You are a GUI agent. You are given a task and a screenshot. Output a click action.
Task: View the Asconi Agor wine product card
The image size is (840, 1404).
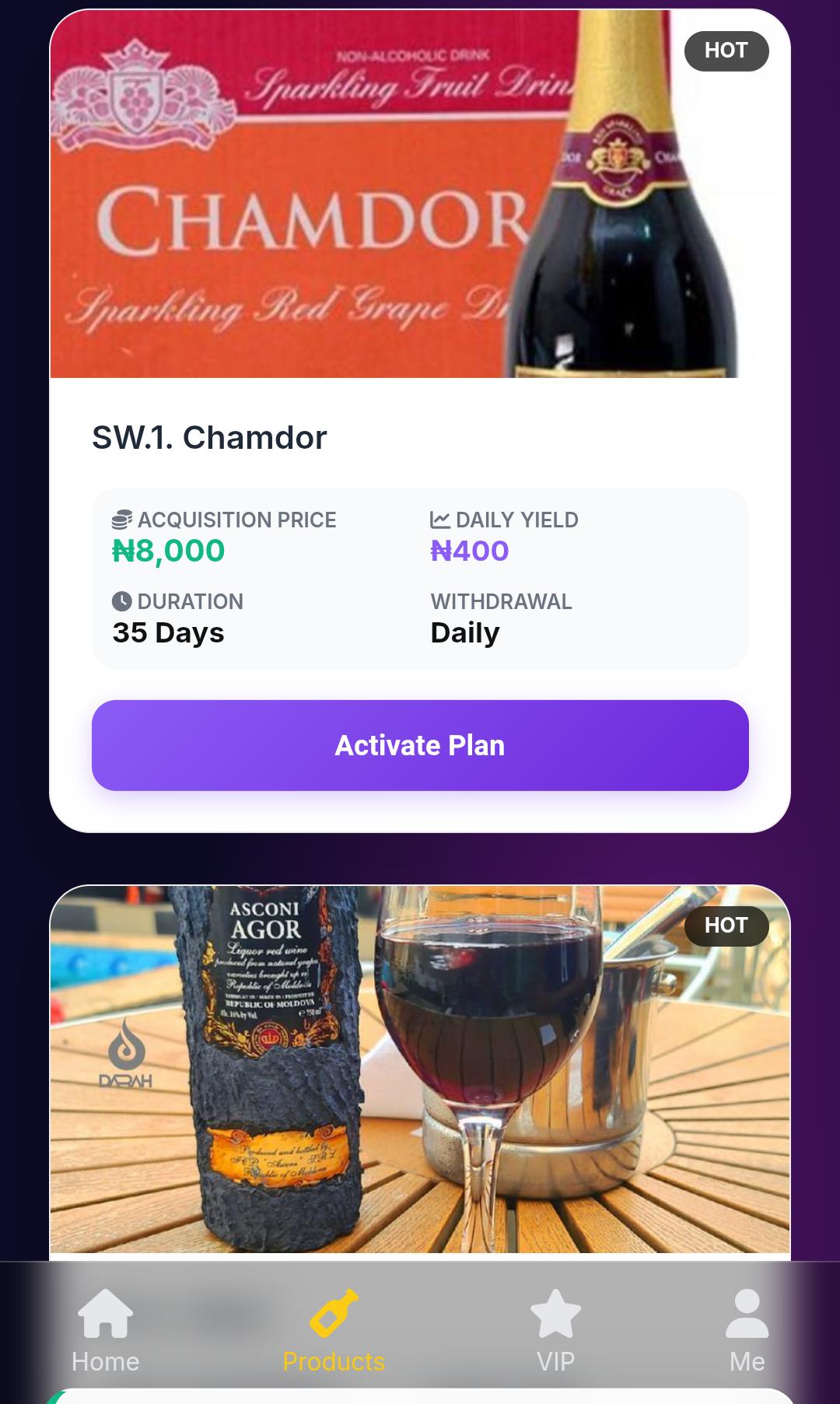point(420,1070)
